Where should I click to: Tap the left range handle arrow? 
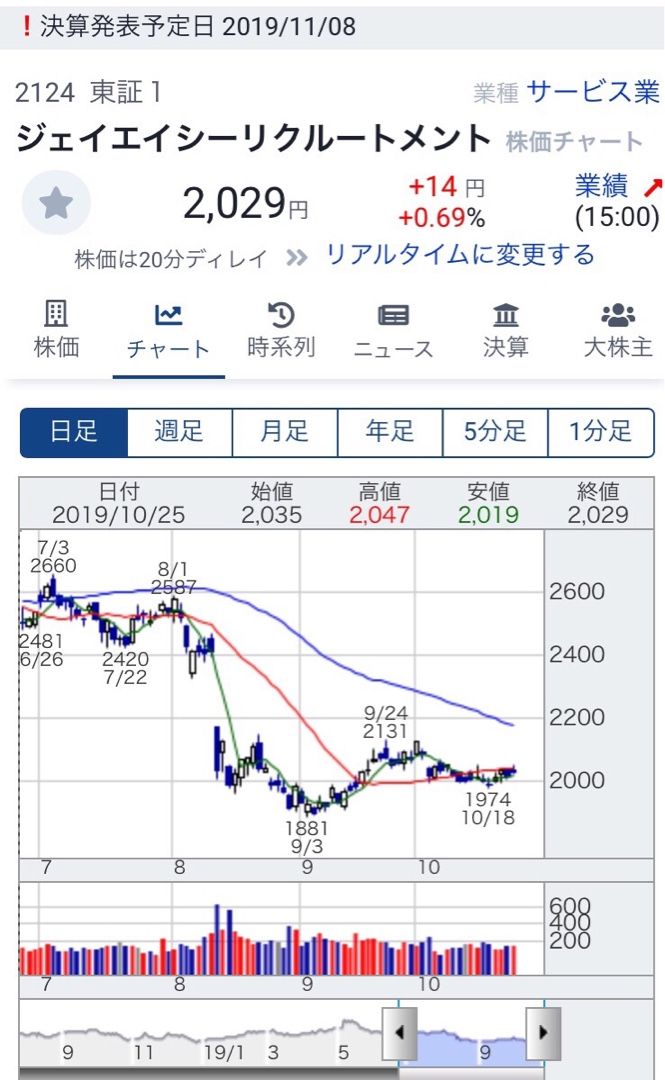pyautogui.click(x=399, y=1032)
